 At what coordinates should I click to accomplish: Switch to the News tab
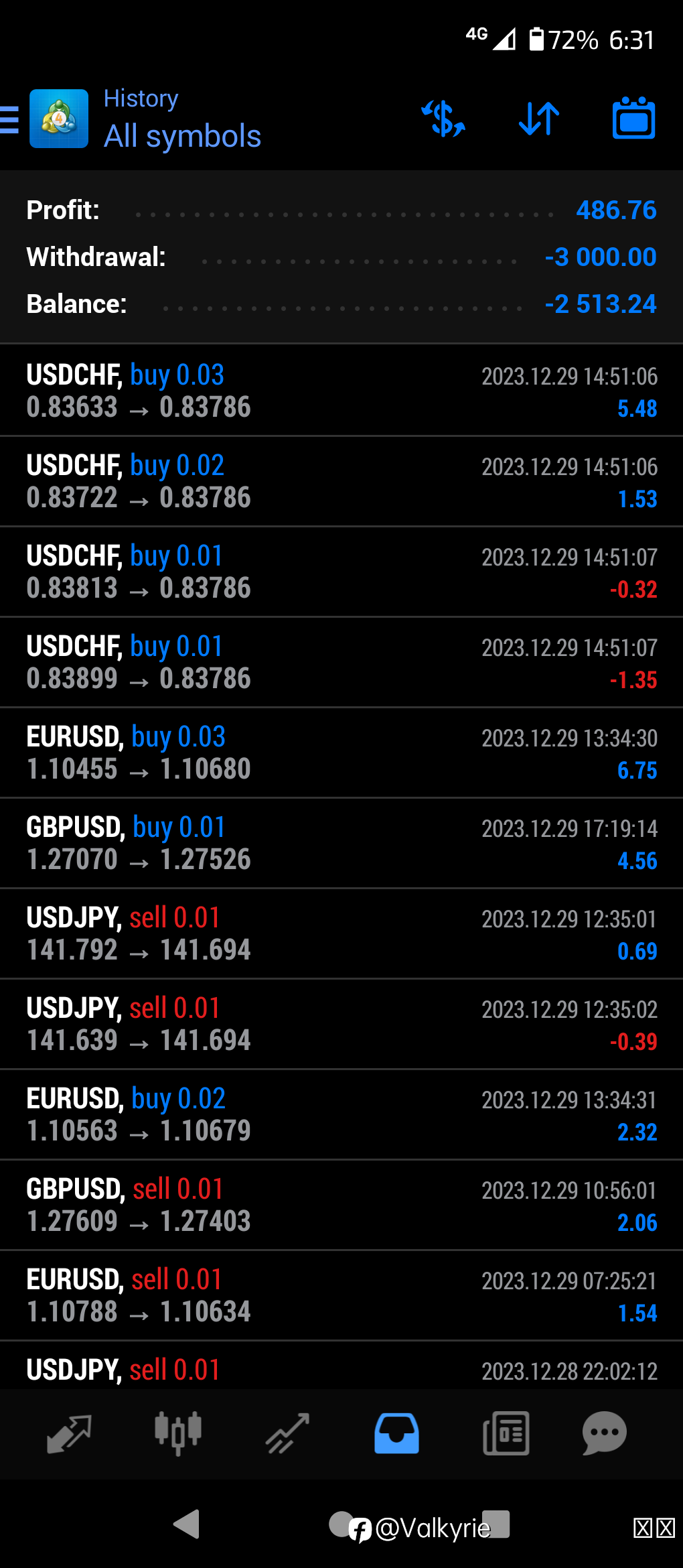pos(506,1433)
